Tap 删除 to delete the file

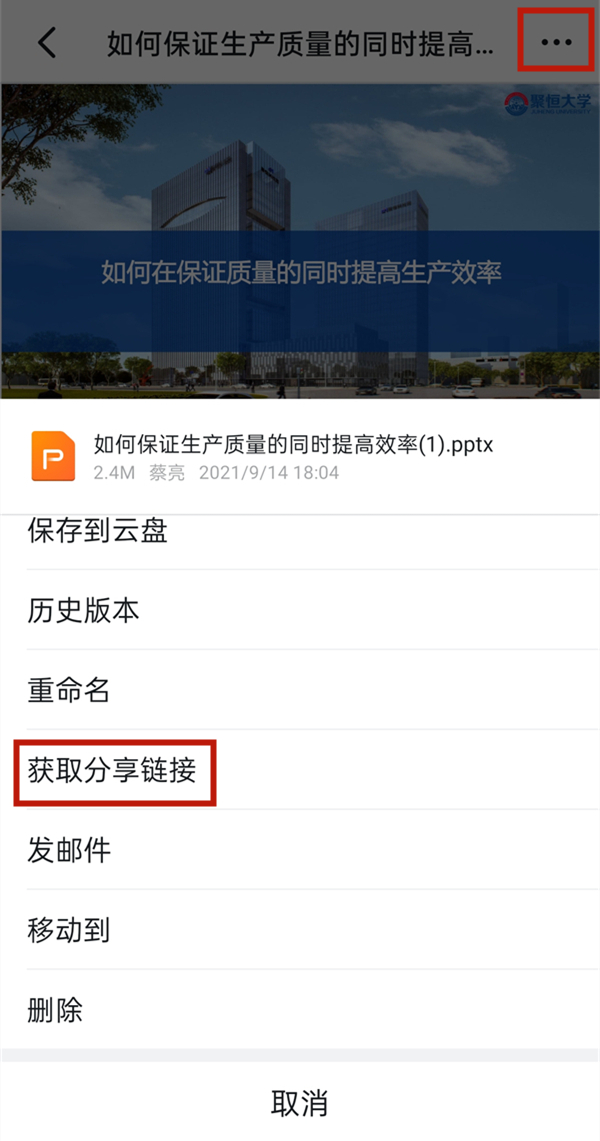(x=55, y=1011)
